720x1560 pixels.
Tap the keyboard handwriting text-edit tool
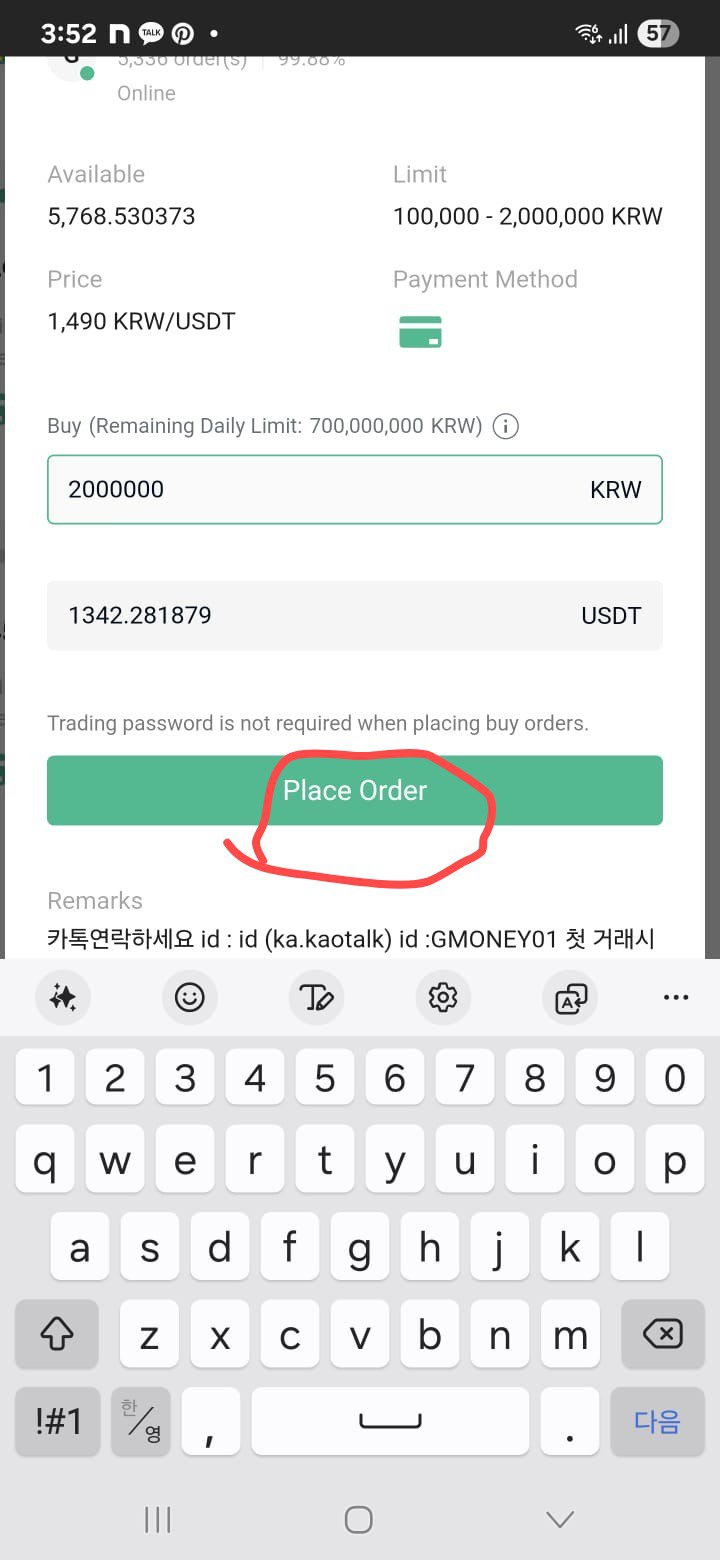tap(317, 997)
